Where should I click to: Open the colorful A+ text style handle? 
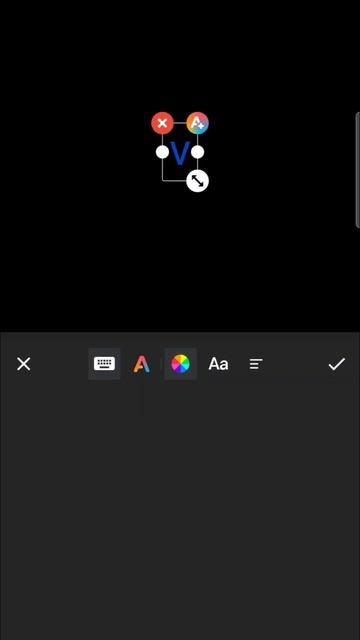pyautogui.click(x=198, y=123)
